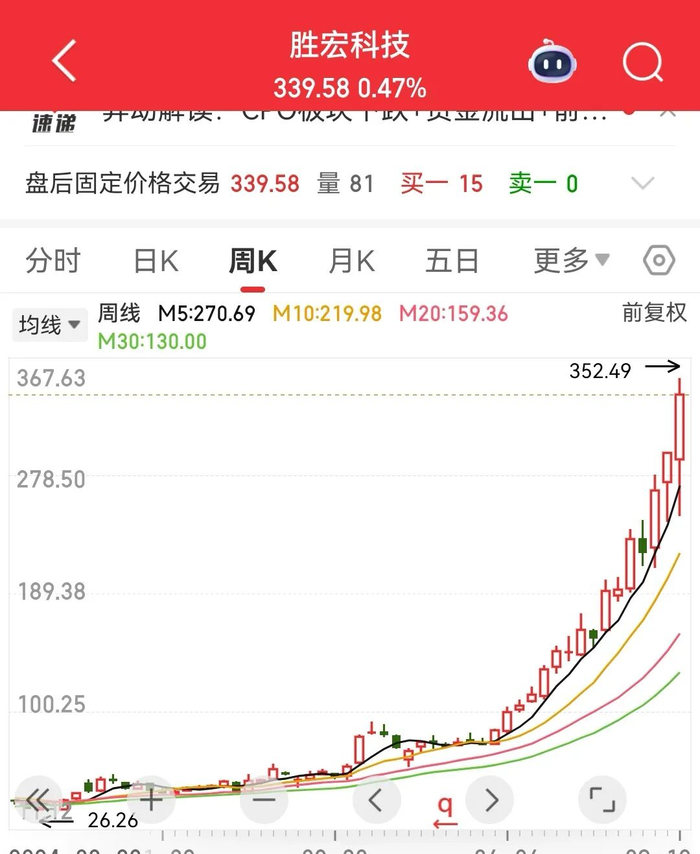700x854 pixels.
Task: Zoom in the chart with plus
Action: [x=151, y=800]
